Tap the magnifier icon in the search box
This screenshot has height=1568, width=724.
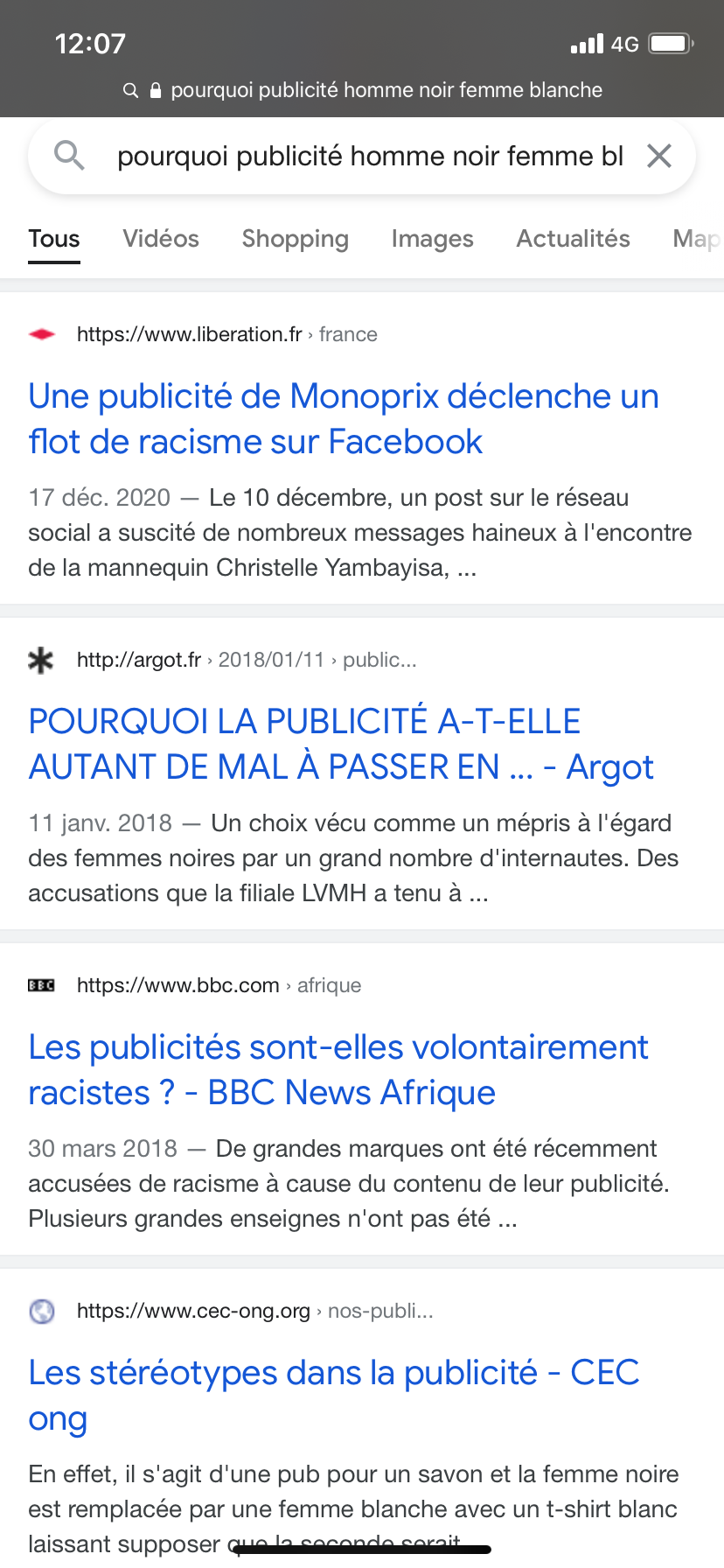(69, 157)
